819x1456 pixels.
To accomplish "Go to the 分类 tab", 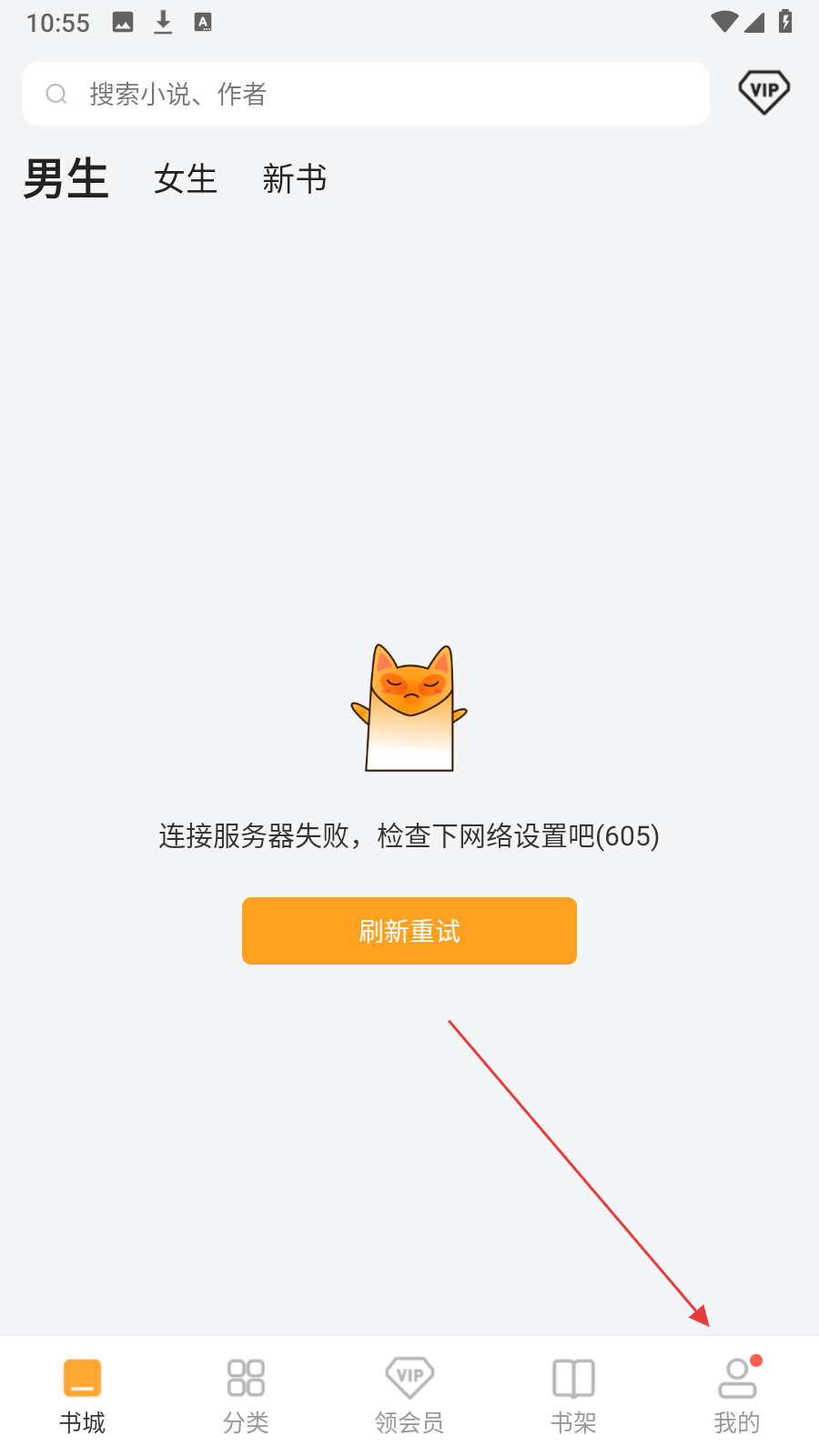I will [x=246, y=1396].
